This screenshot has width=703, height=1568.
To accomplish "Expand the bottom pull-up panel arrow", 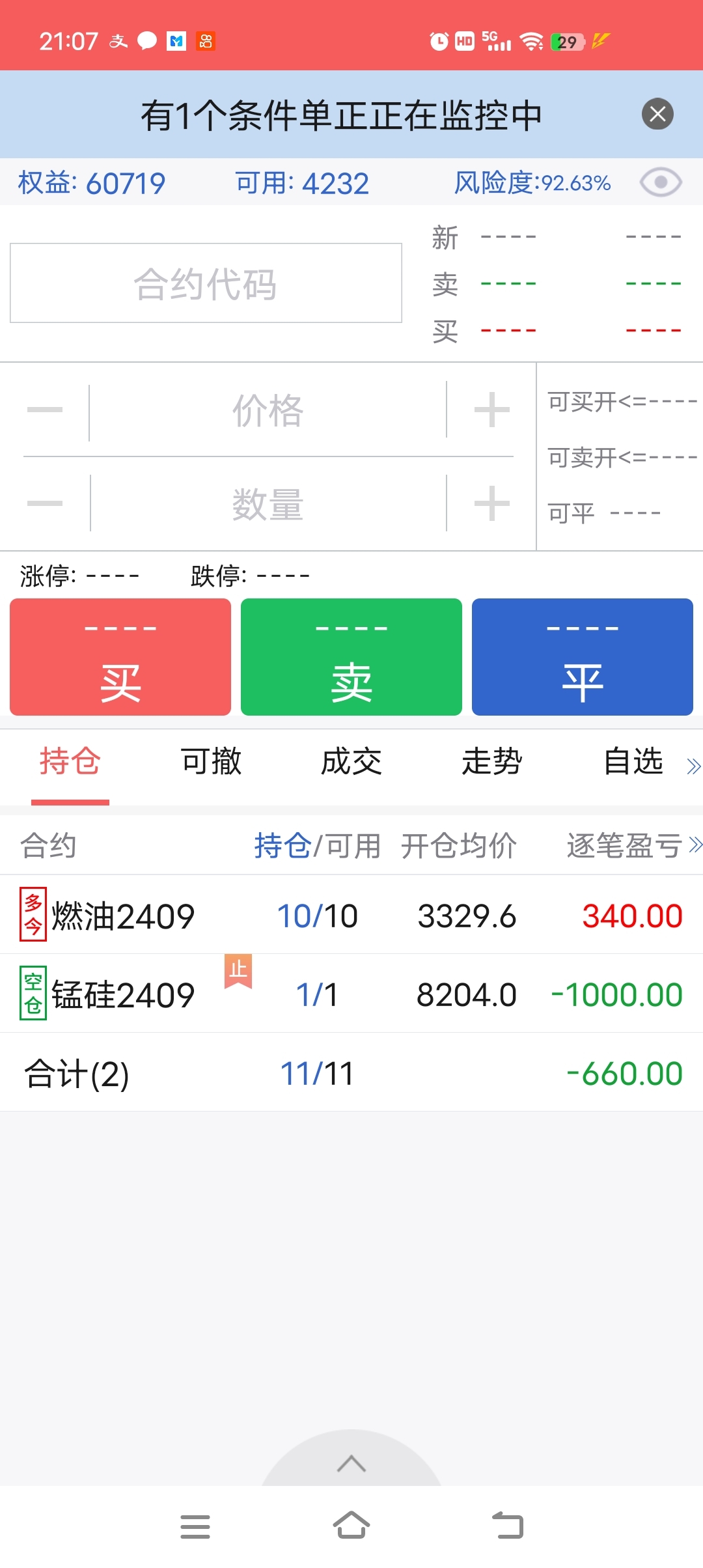I will coord(351,1464).
